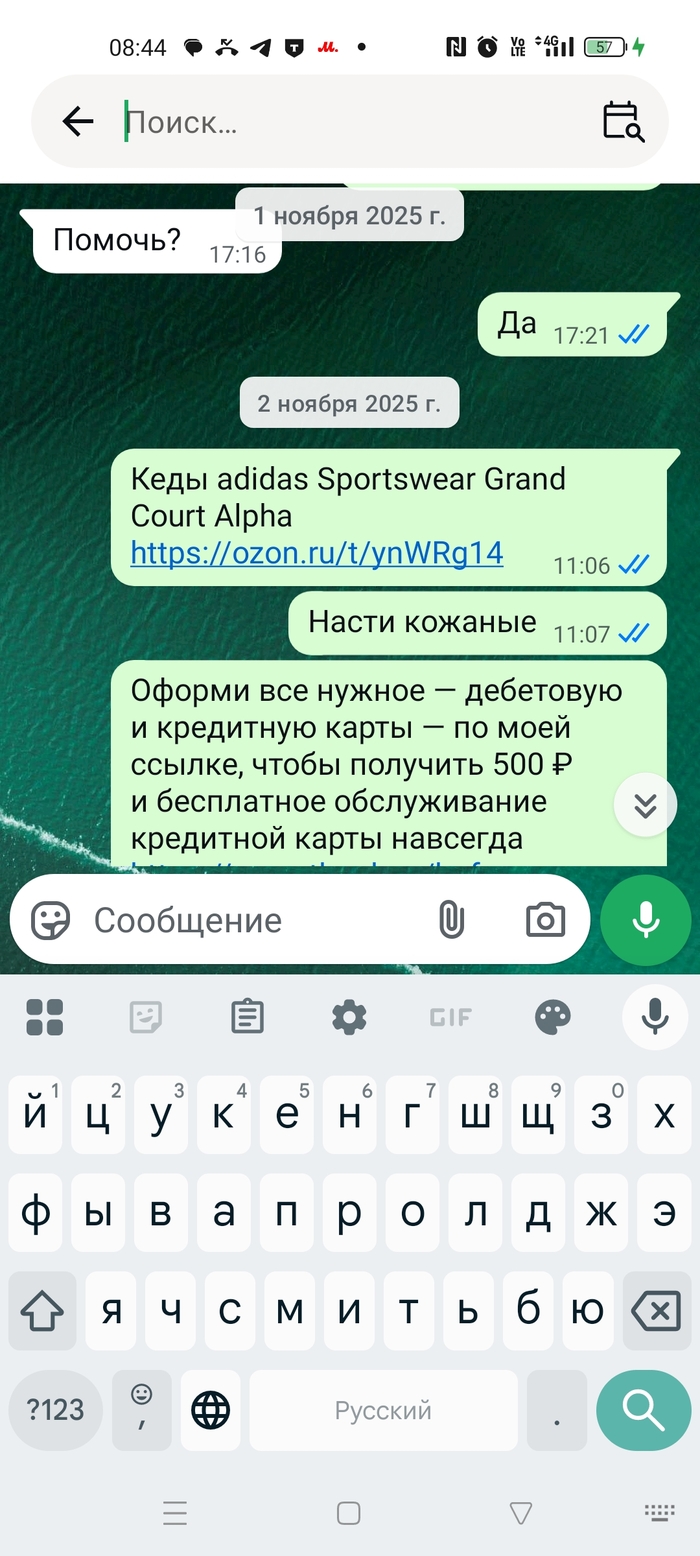Switch keyboard language with the globe key
The width and height of the screenshot is (700, 1556).
pos(211,1411)
